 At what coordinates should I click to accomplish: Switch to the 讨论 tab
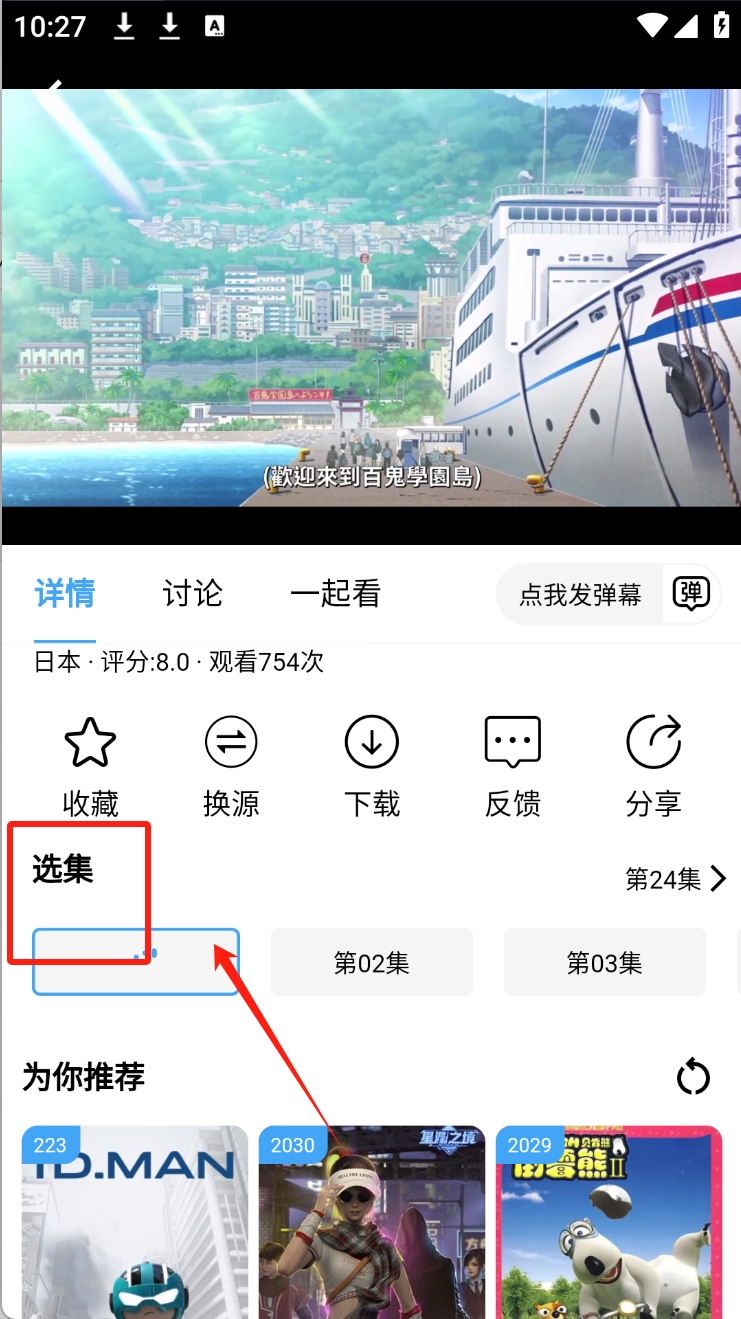click(x=192, y=593)
